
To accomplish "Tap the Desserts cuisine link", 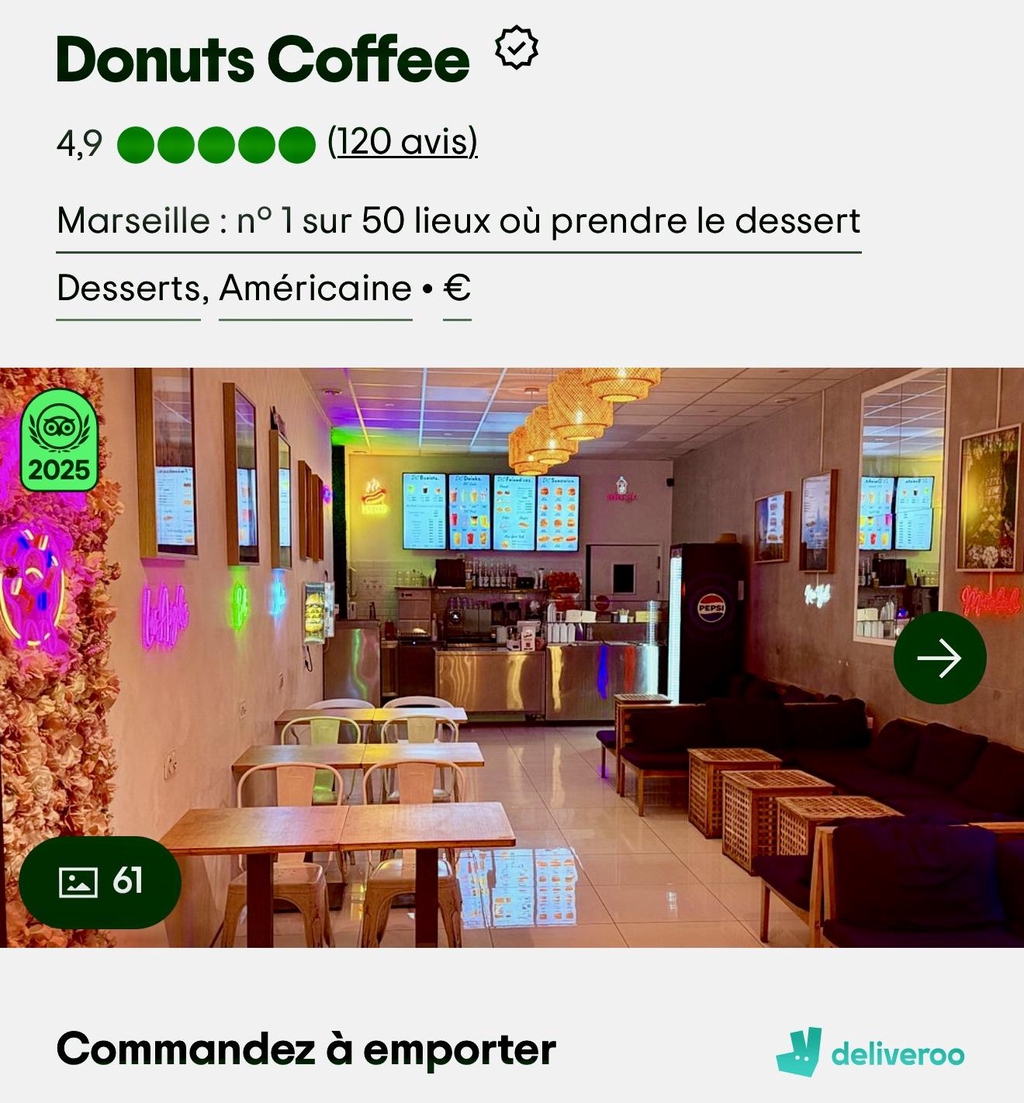I will click(129, 289).
